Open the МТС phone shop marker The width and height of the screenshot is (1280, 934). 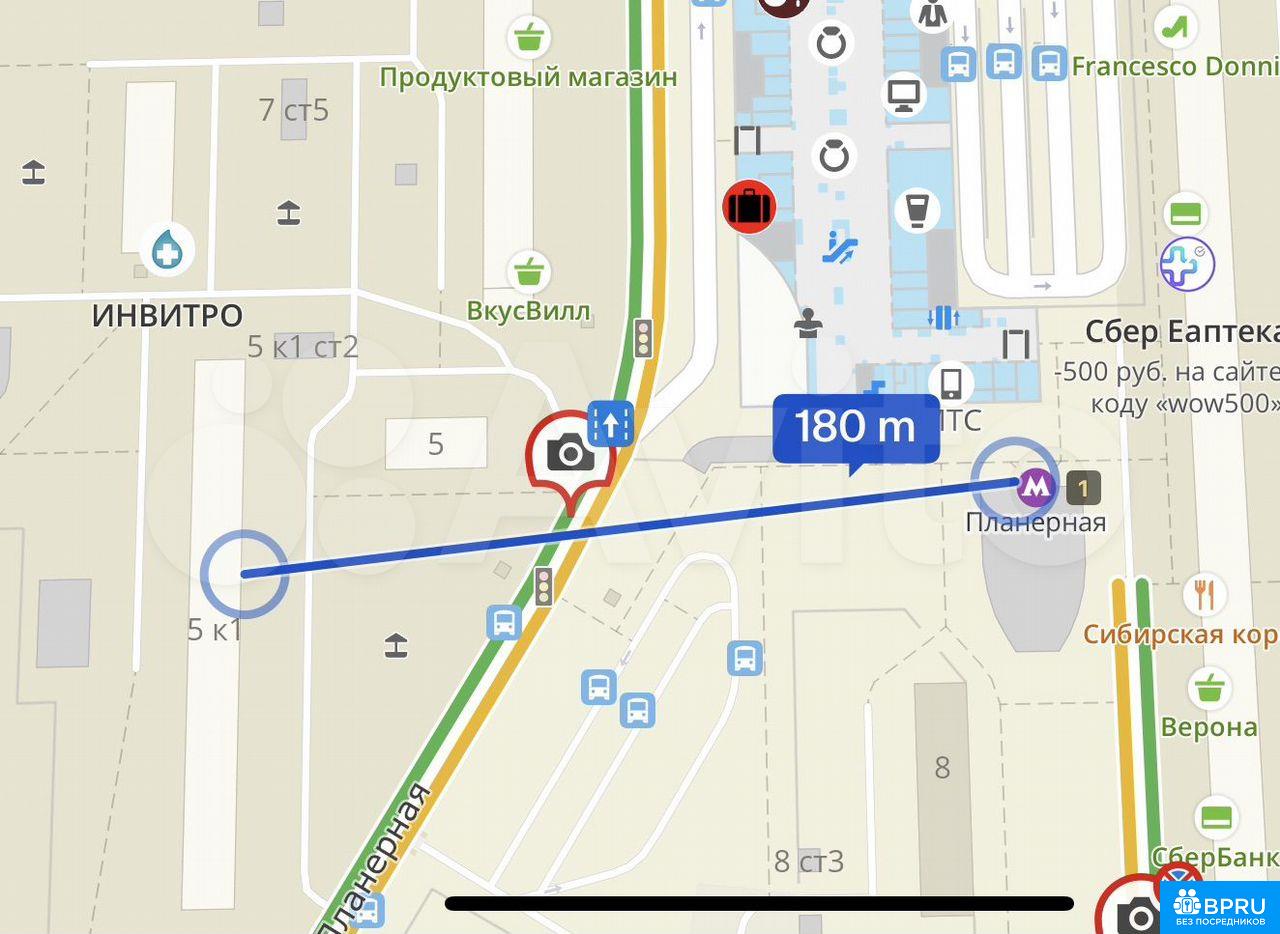(951, 383)
